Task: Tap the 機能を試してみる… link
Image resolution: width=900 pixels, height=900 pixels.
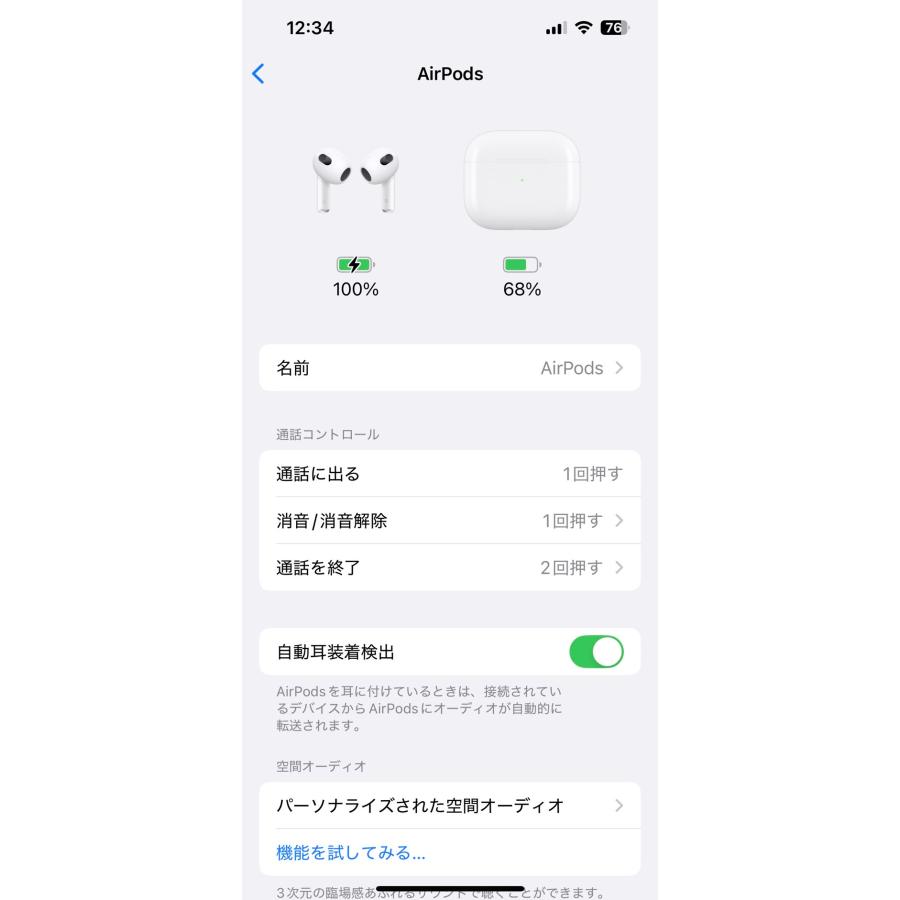Action: (351, 853)
